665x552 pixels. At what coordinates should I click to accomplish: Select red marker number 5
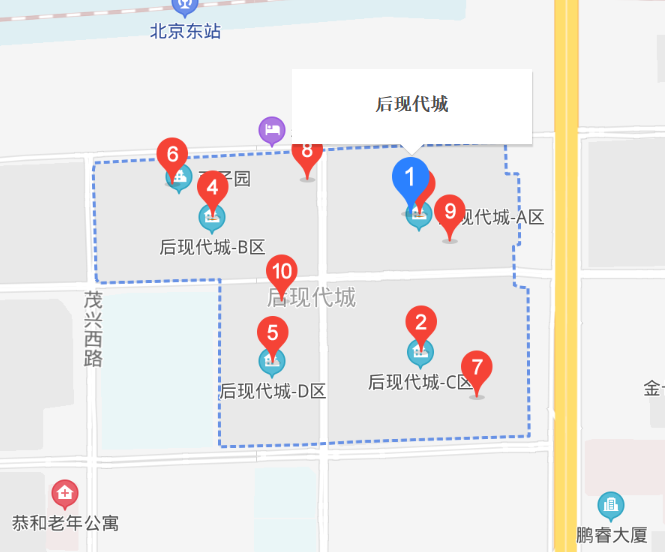[272, 333]
